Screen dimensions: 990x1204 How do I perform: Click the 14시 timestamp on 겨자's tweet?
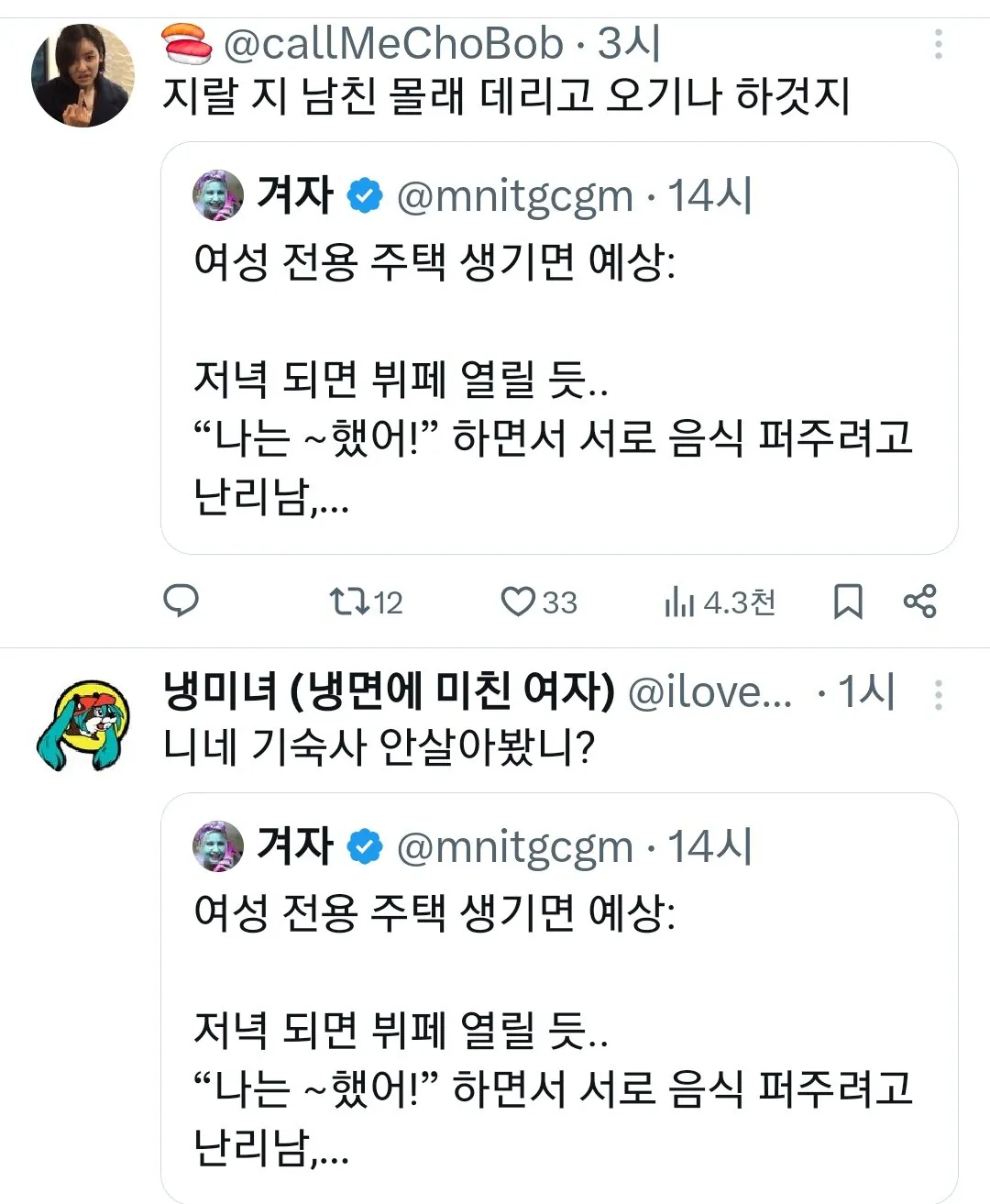point(710,193)
